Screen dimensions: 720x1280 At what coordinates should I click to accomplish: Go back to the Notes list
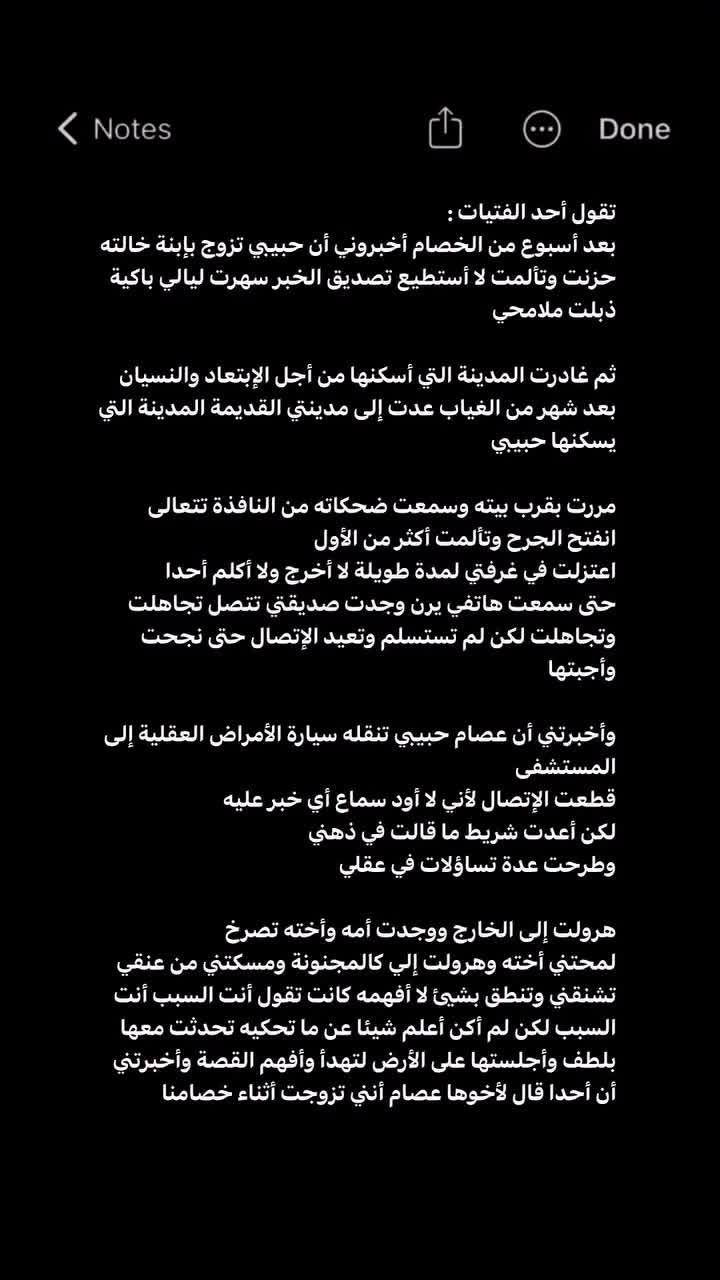113,129
